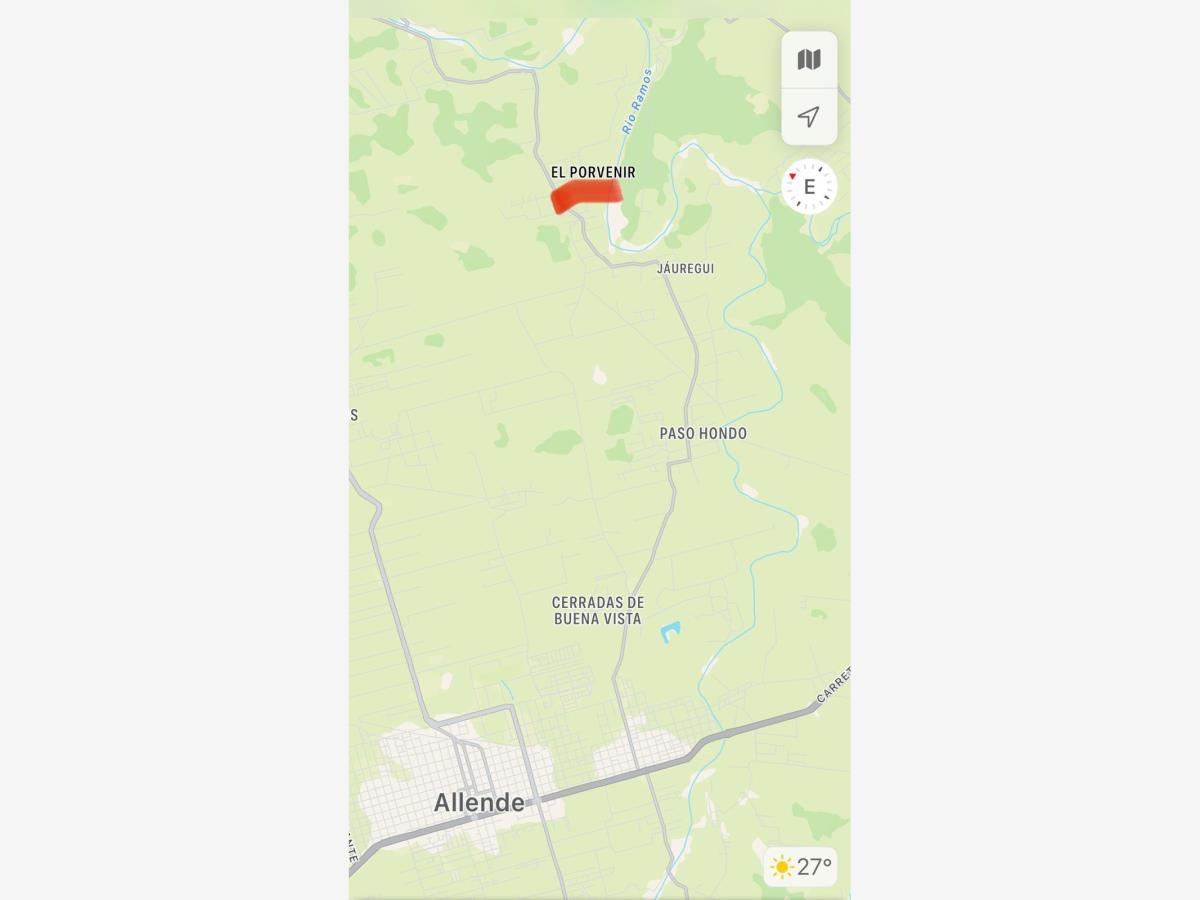Open the map mode selector
Screen dimensions: 1200x900
pyautogui.click(x=809, y=60)
